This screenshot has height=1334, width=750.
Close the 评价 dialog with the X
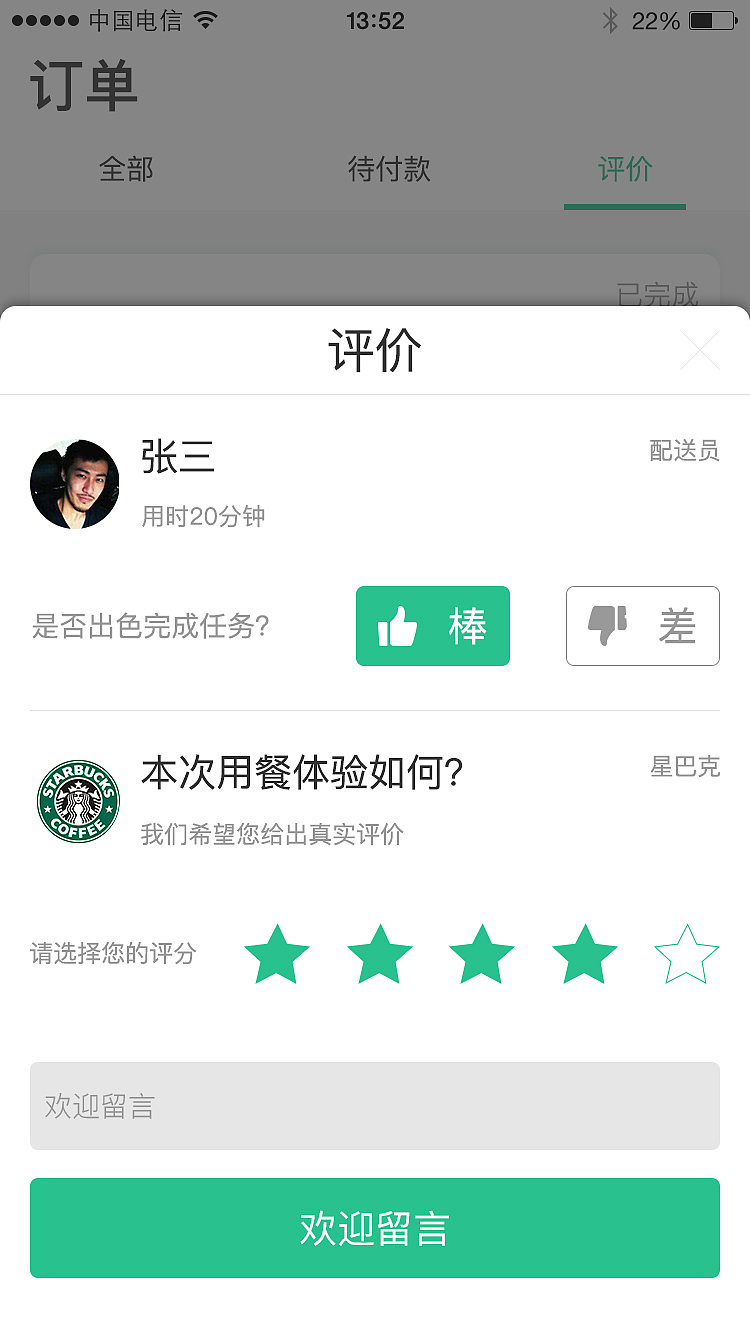pos(700,350)
